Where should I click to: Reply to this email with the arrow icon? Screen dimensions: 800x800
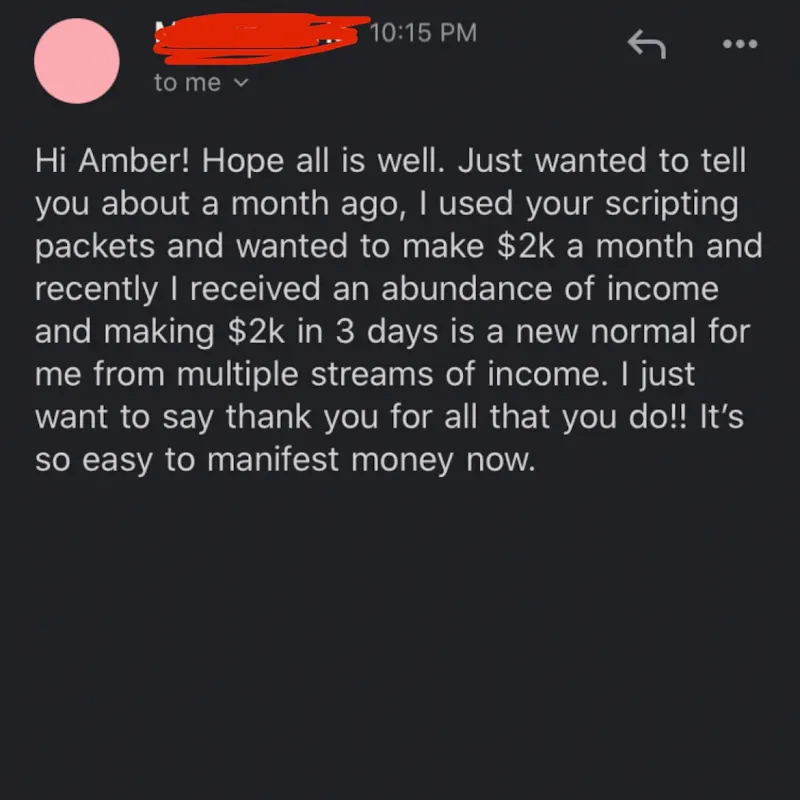pos(646,43)
